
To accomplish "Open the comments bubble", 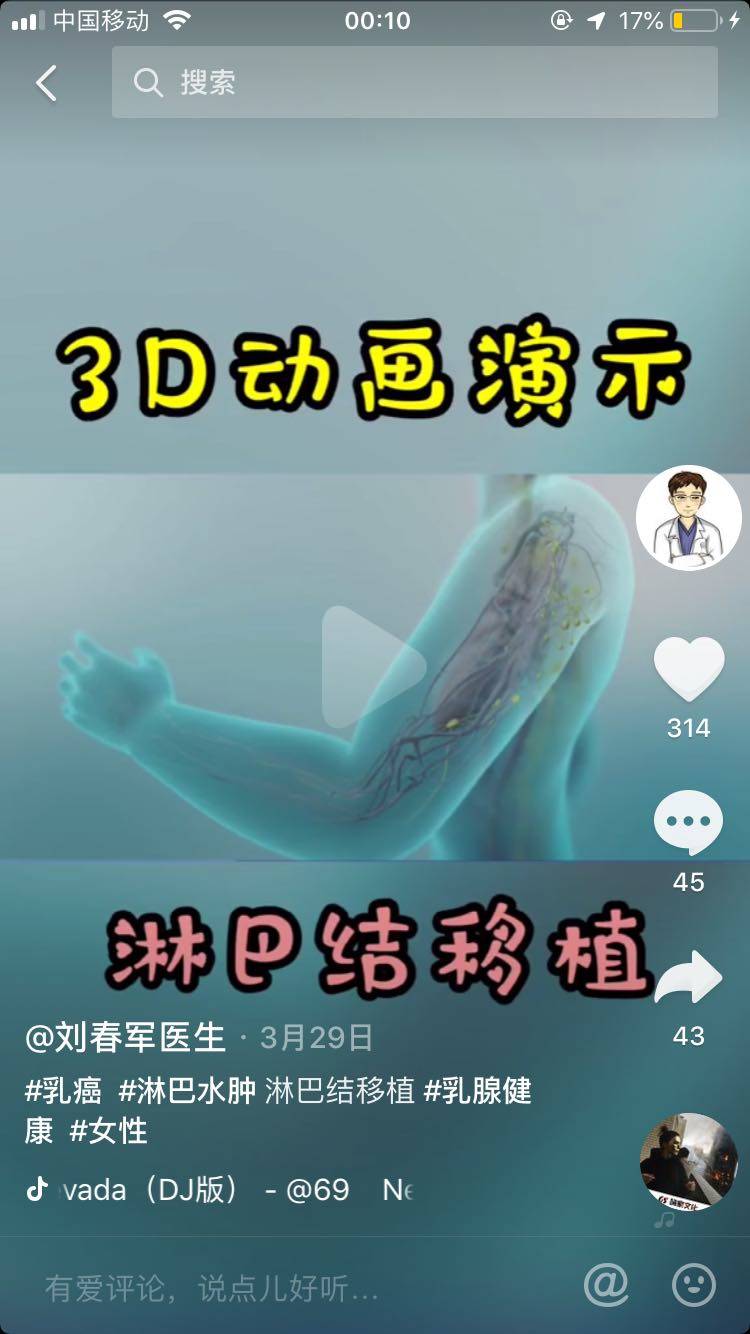I will [688, 822].
